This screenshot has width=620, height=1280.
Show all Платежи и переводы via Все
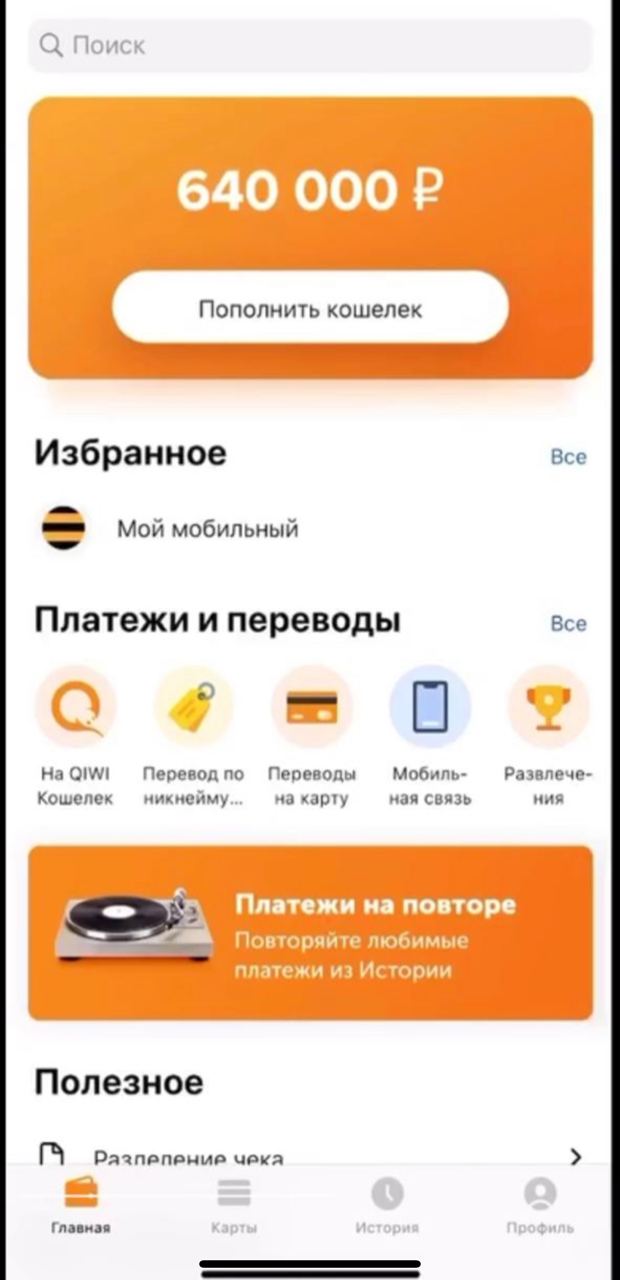(568, 624)
